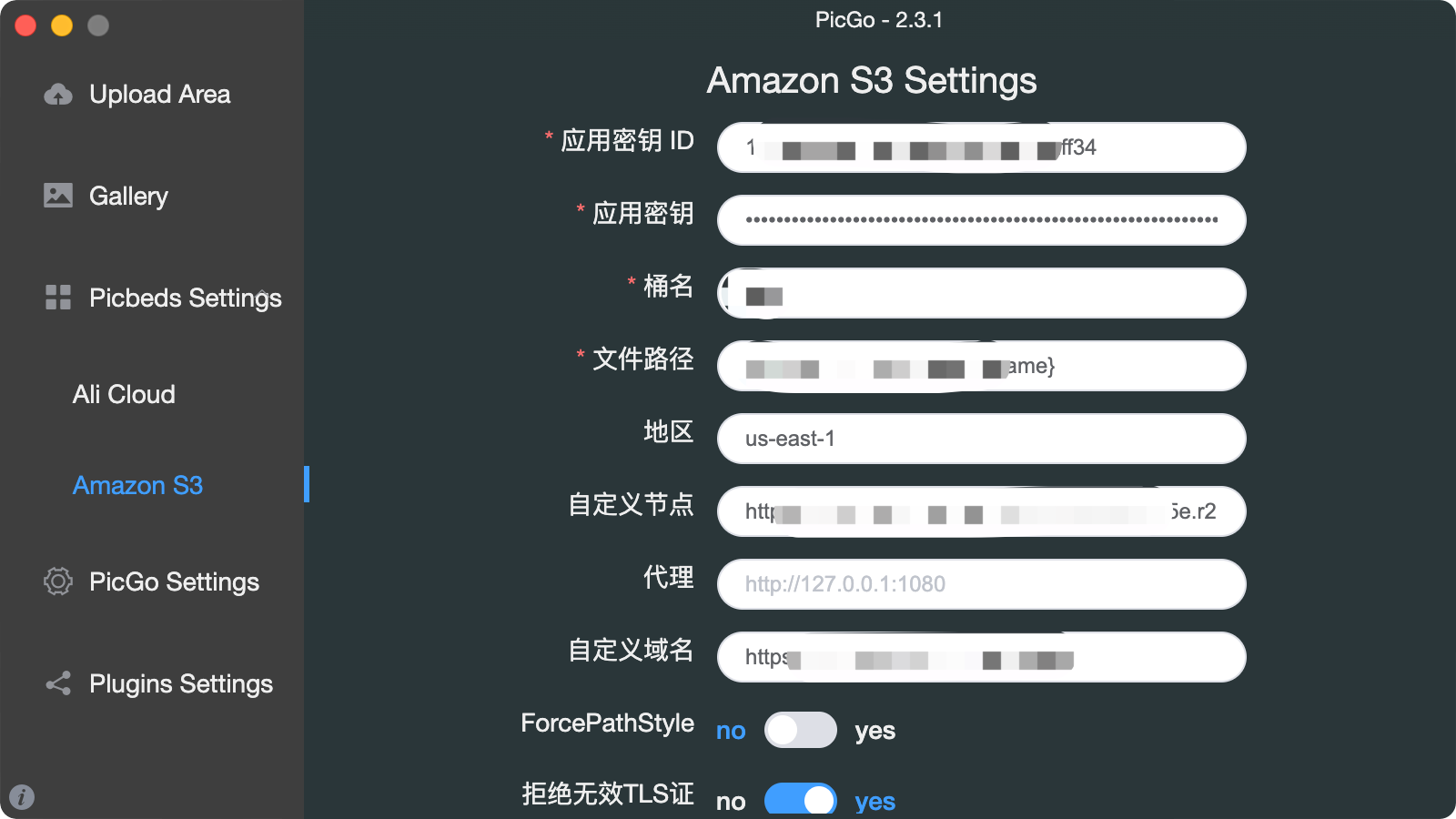Focus the 应用密钥 password field
The image size is (1456, 819).
[981, 220]
